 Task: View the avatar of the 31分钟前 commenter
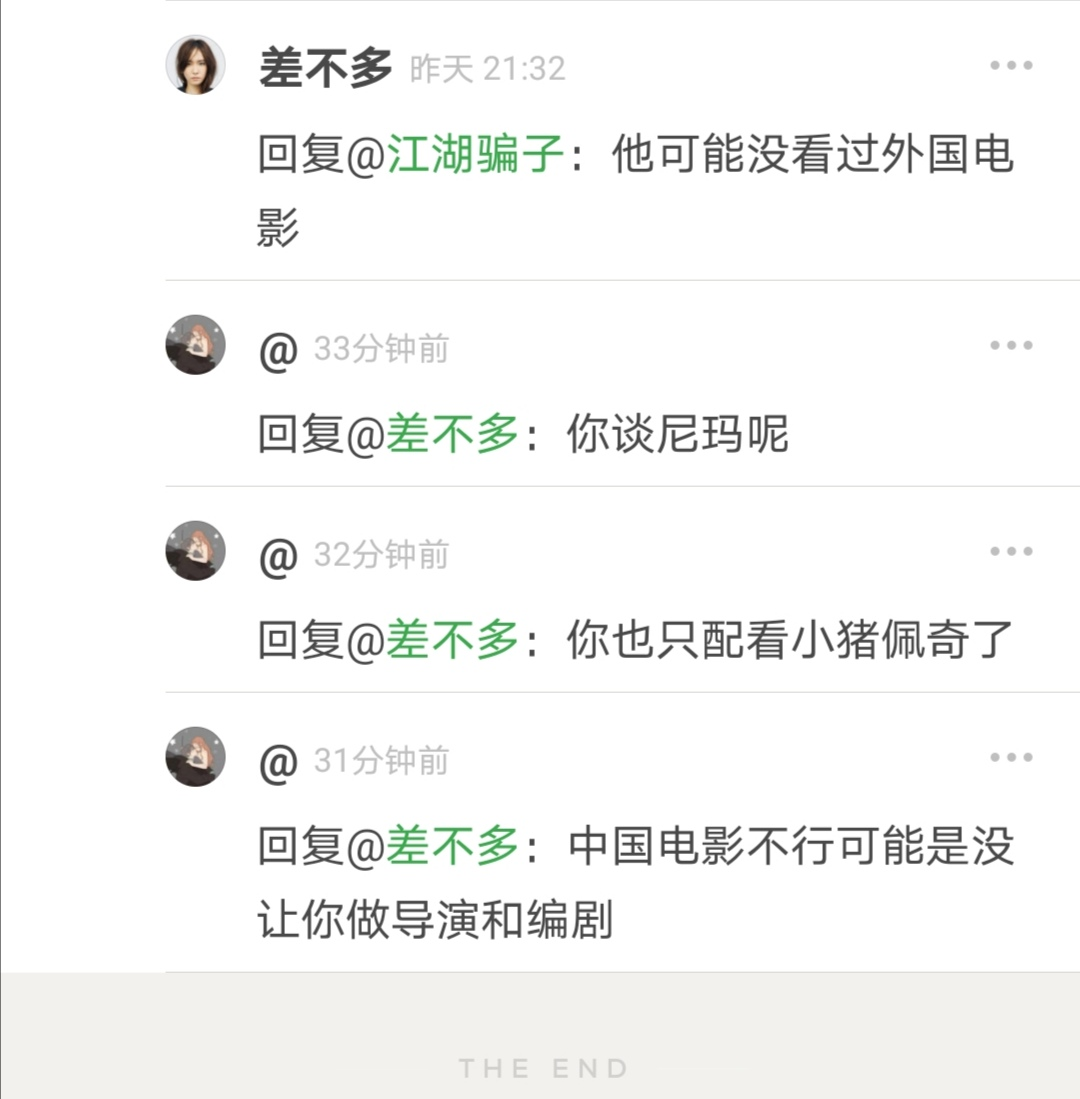[x=195, y=757]
